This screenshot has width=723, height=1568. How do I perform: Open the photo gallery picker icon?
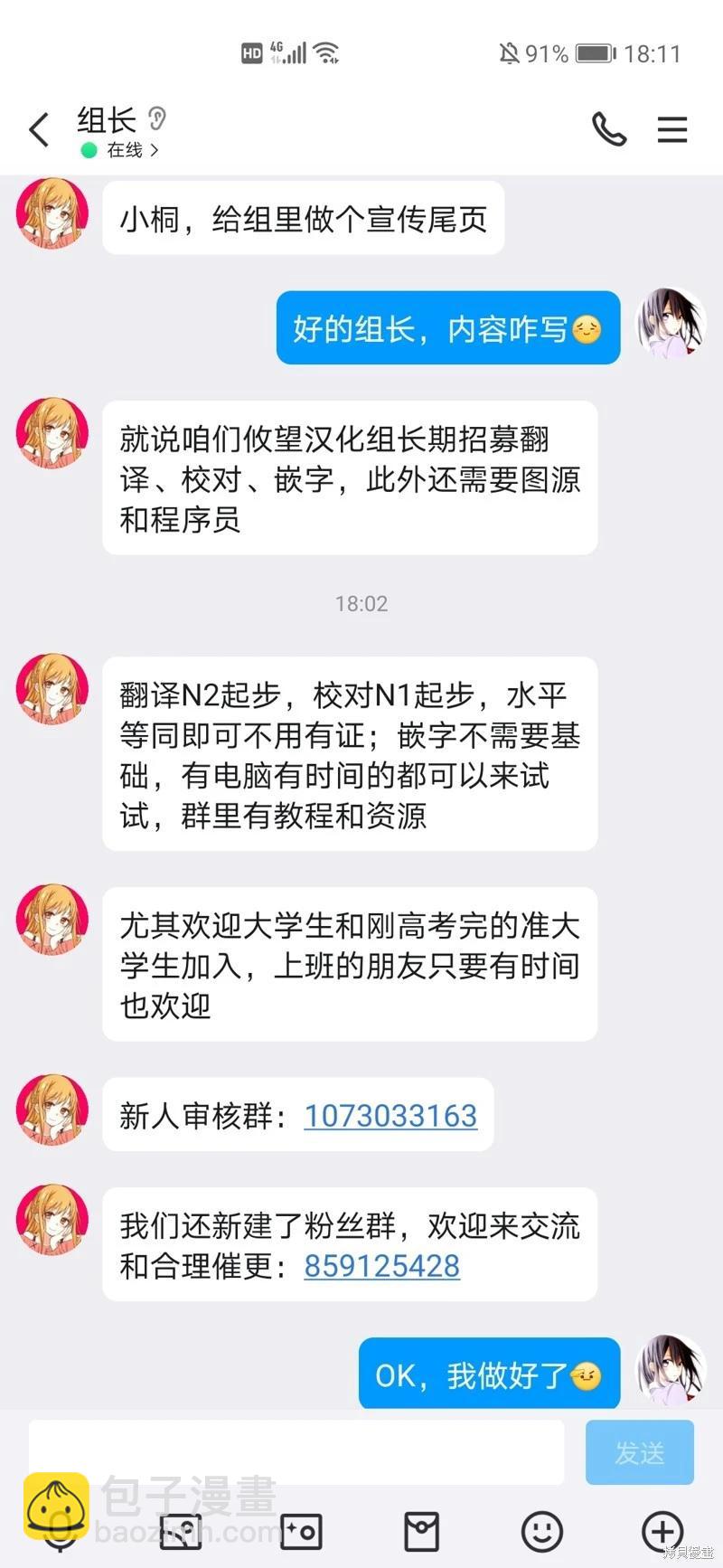click(x=179, y=1531)
